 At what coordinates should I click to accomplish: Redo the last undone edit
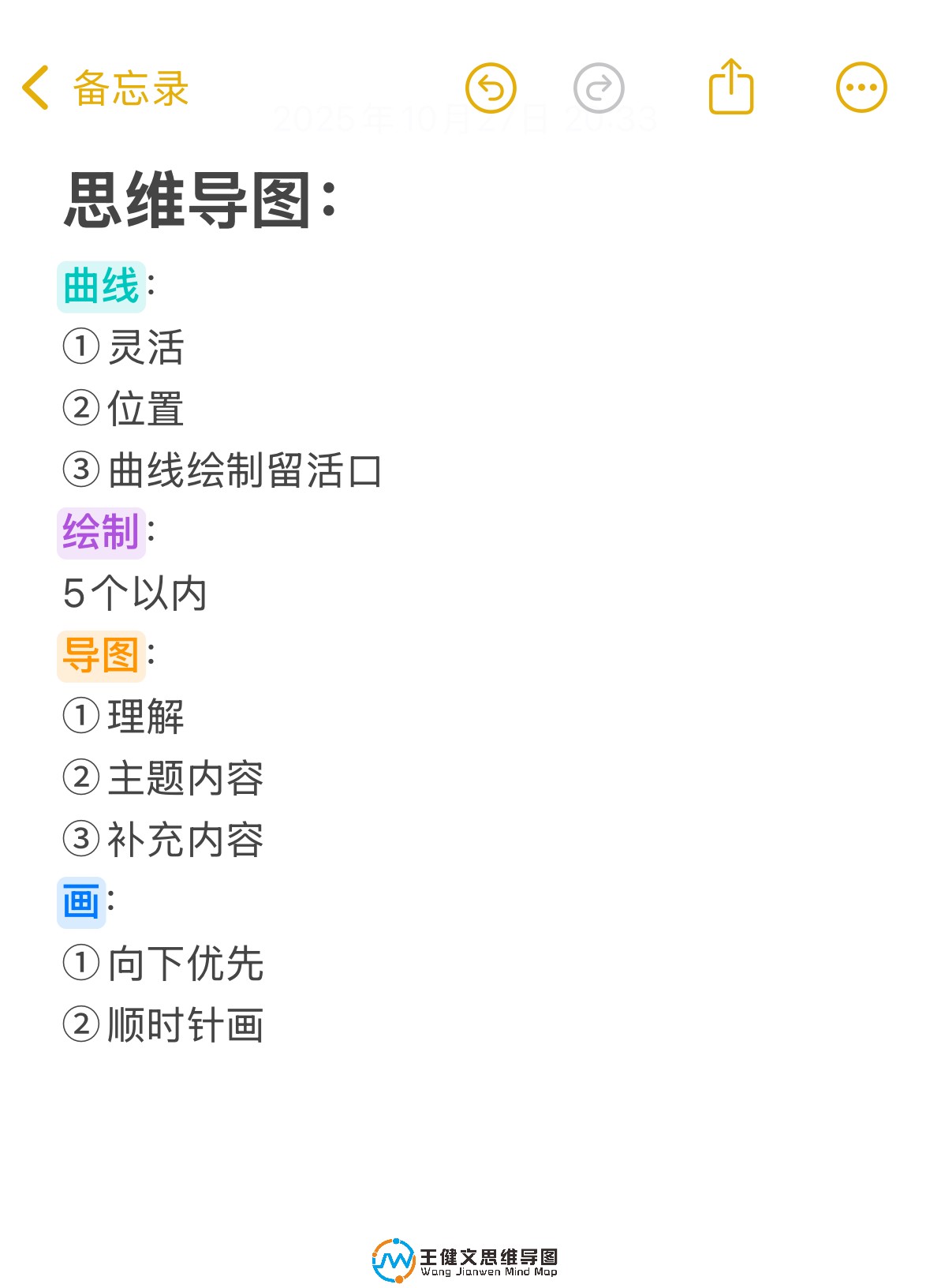point(599,88)
